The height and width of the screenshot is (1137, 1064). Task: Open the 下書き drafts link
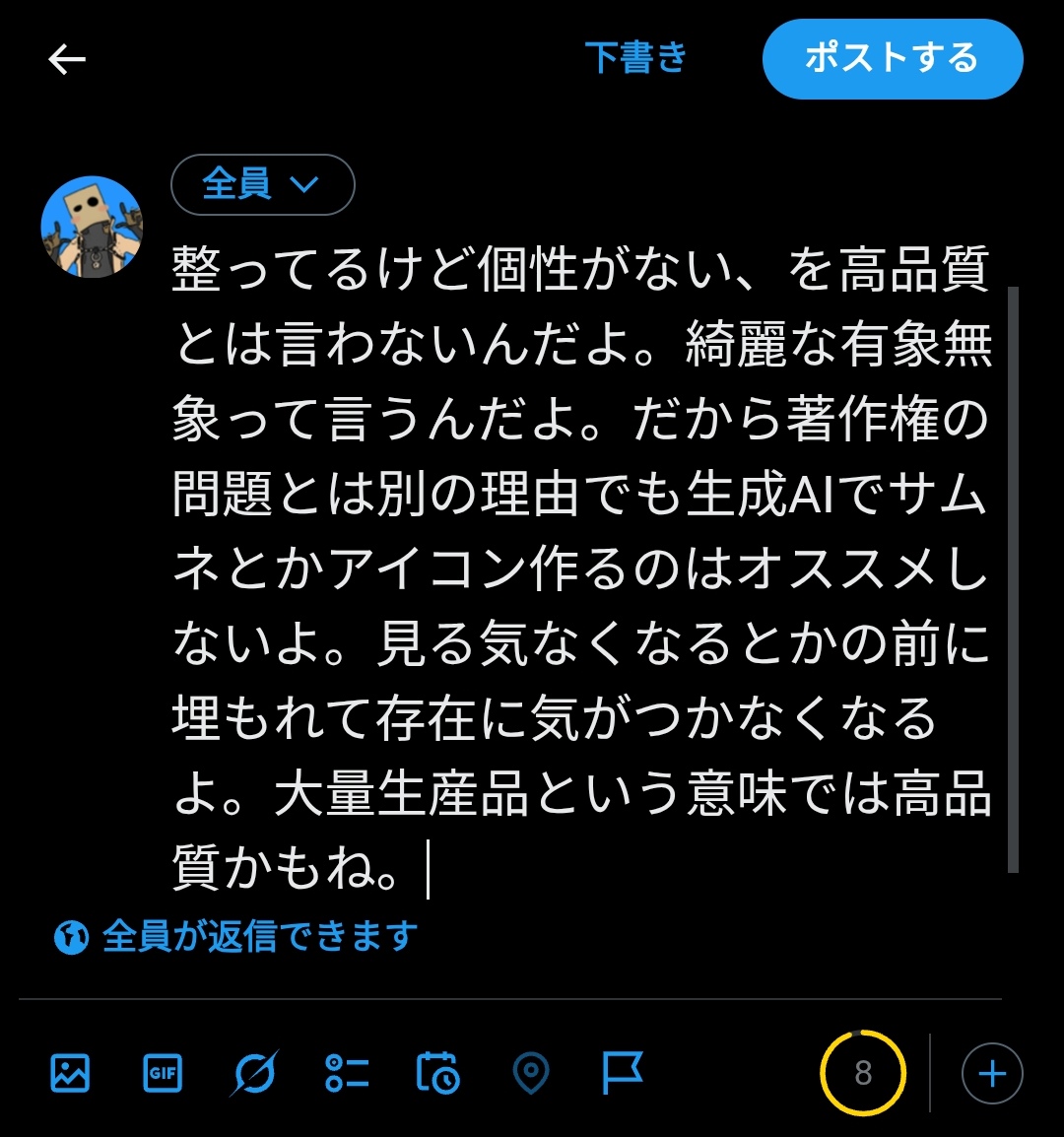pyautogui.click(x=635, y=58)
